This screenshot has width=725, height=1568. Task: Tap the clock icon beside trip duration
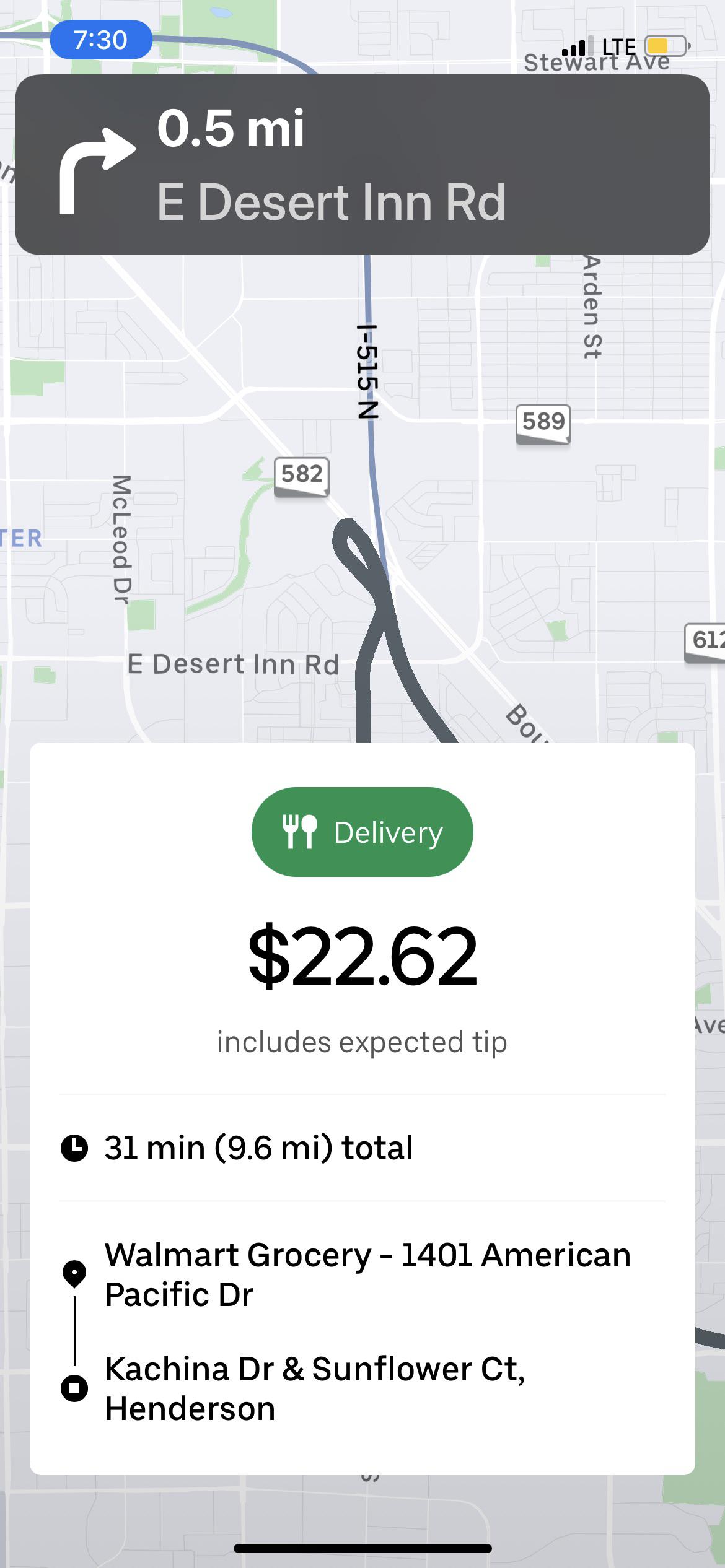74,1146
